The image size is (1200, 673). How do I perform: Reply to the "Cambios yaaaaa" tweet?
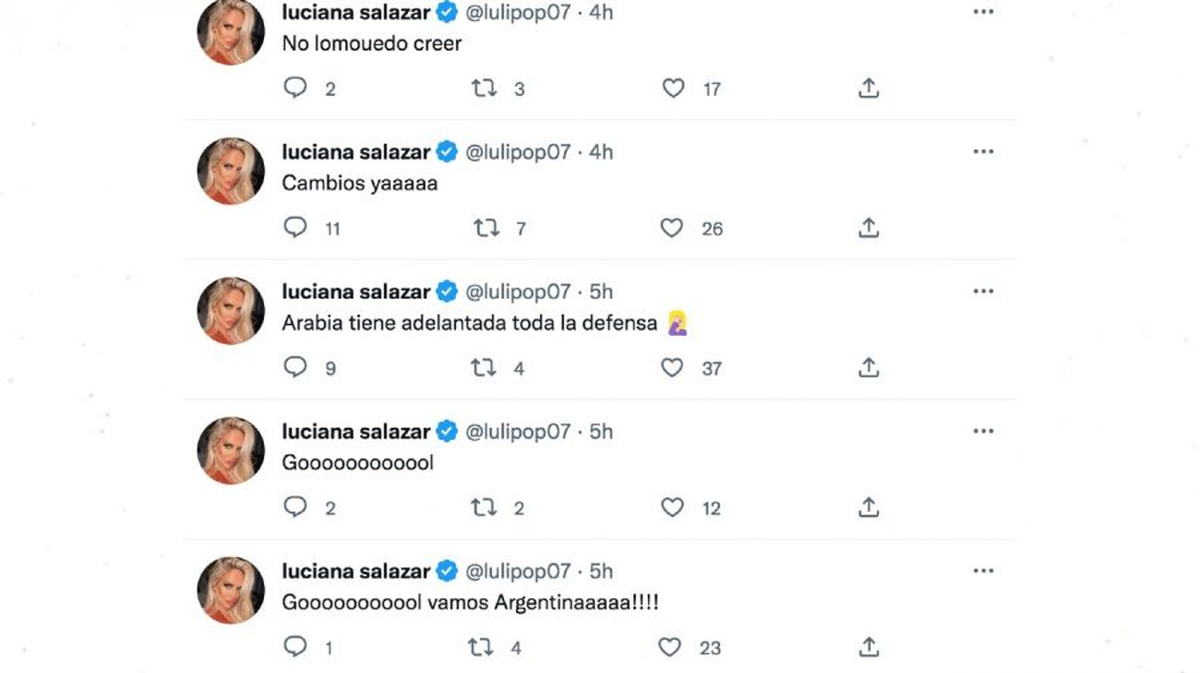295,228
